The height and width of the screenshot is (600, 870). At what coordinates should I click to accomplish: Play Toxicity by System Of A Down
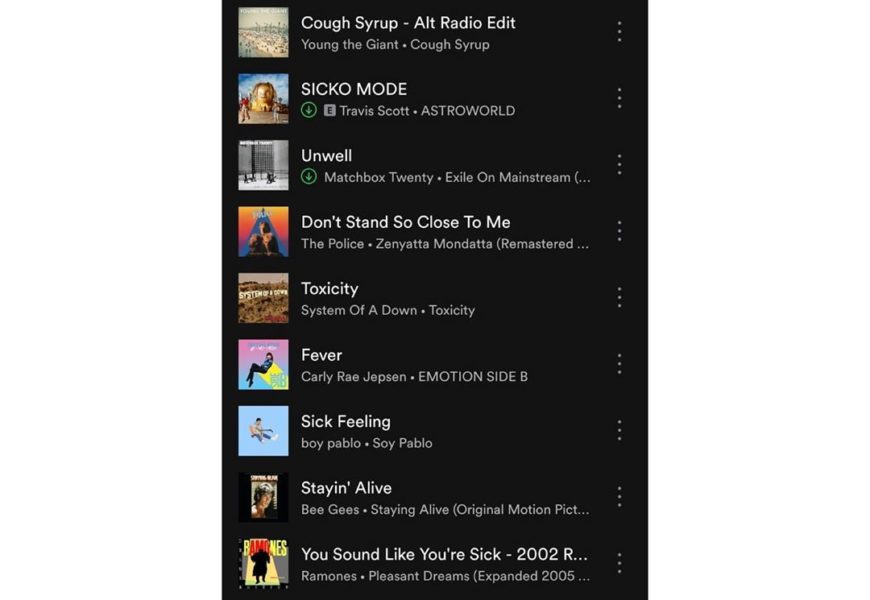point(330,289)
